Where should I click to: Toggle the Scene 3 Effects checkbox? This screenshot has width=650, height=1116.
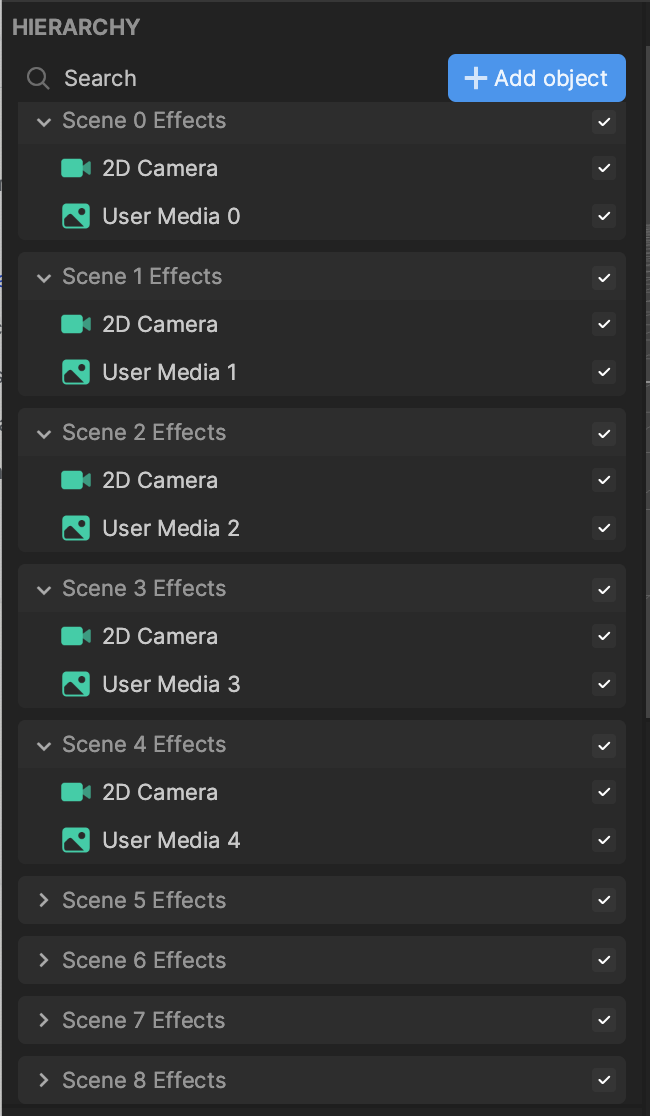click(x=604, y=589)
